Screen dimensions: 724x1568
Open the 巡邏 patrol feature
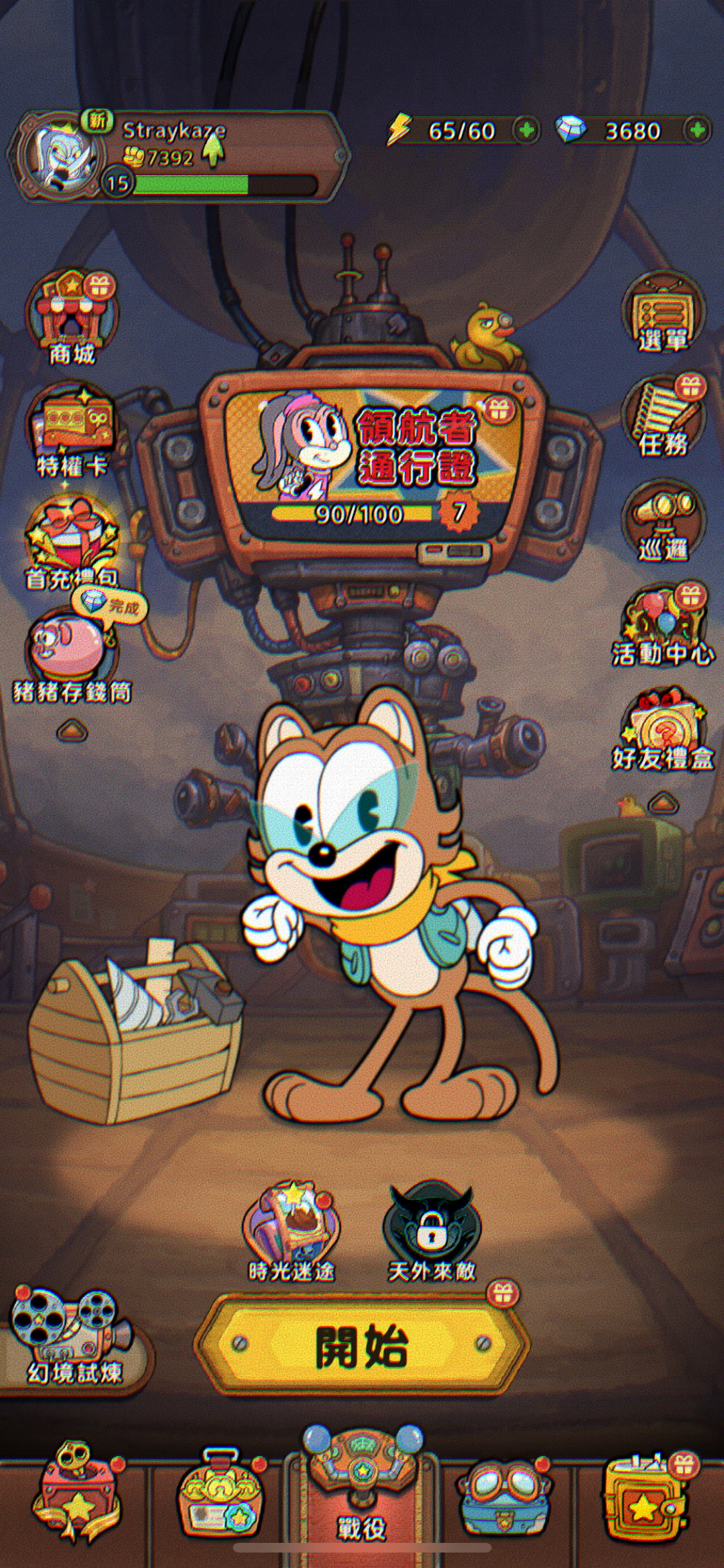663,521
